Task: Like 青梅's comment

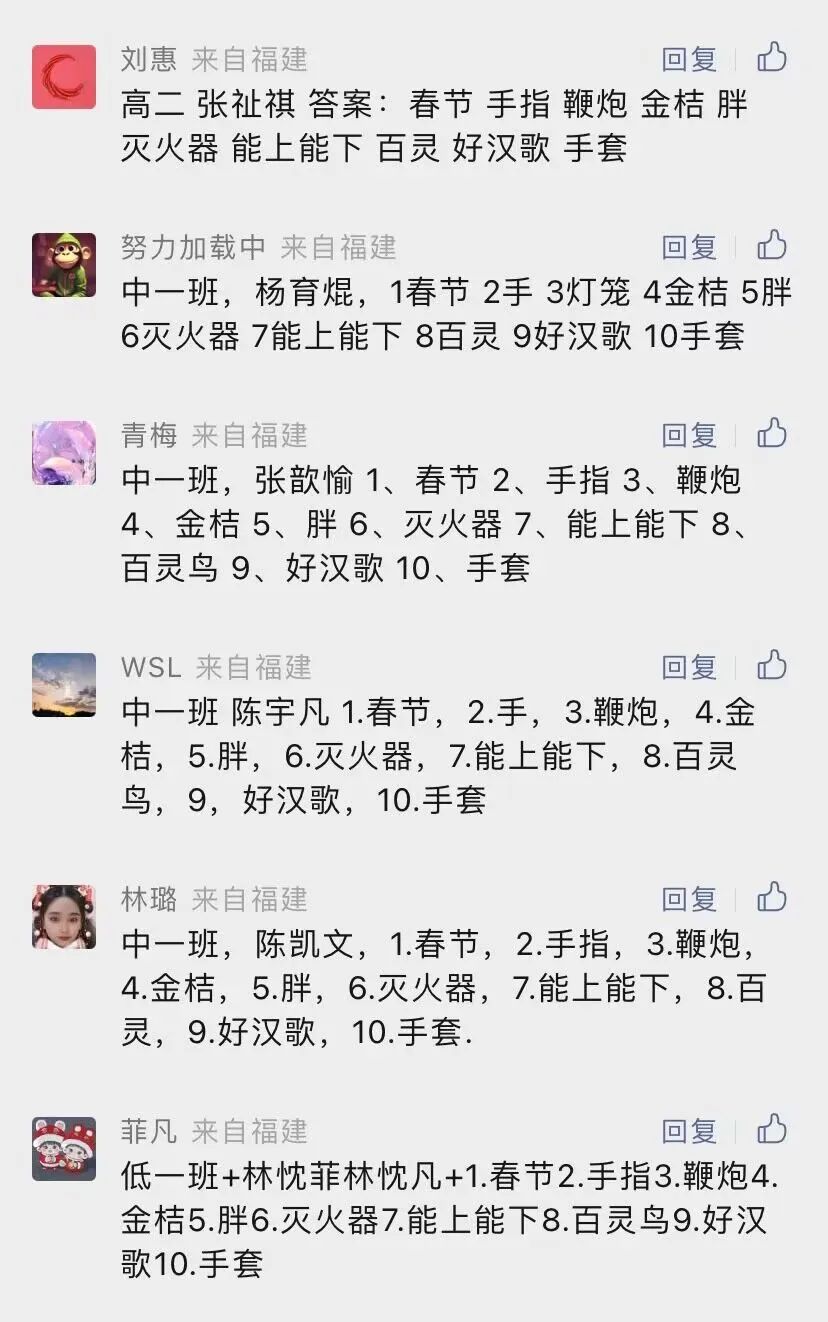Action: (772, 434)
